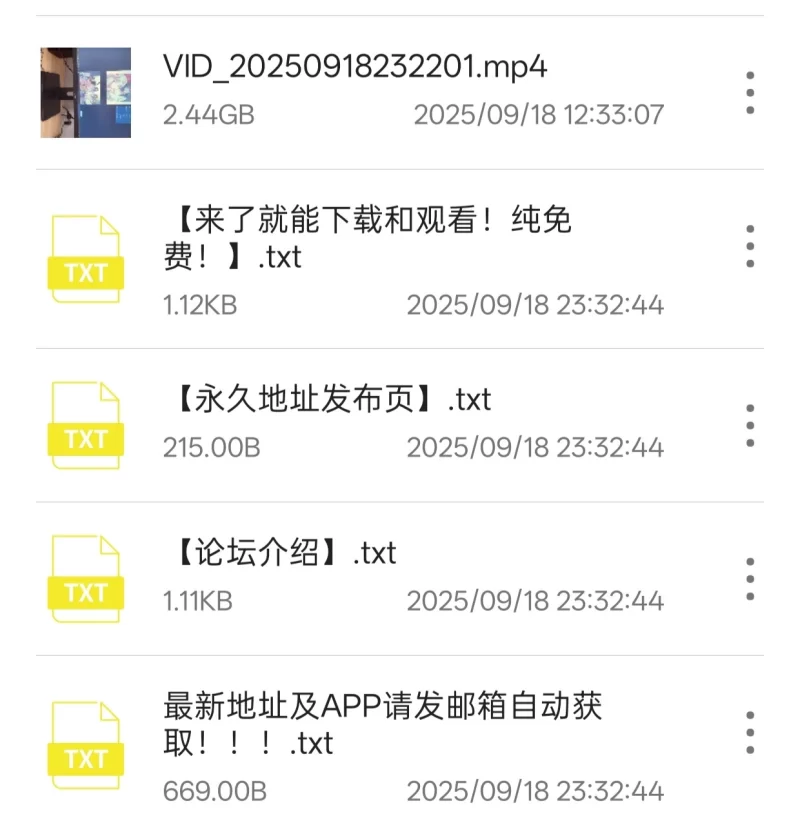Image resolution: width=800 pixels, height=823 pixels.
Task: Open the 【永久地址发布页】.txt file
Action: click(x=327, y=400)
